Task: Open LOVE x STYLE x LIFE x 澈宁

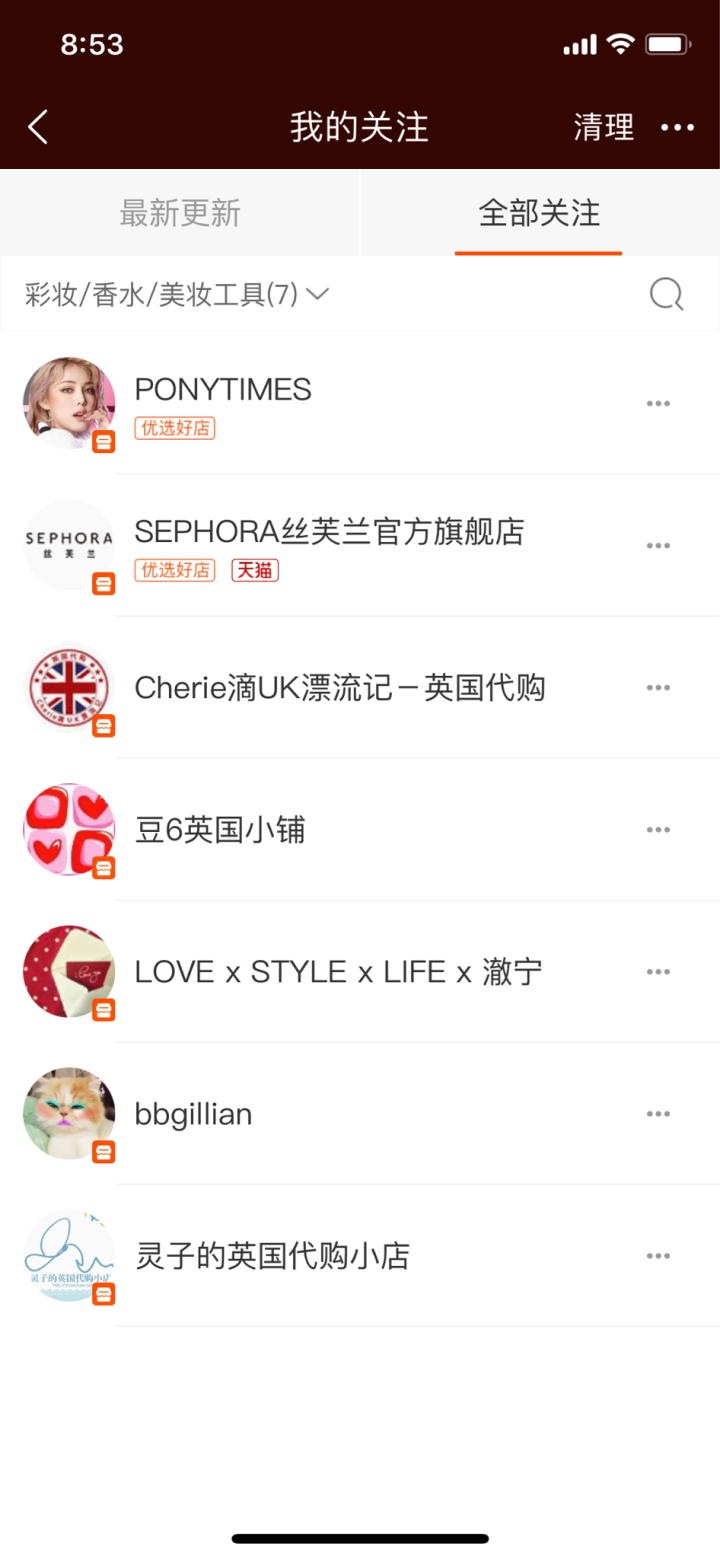Action: tap(338, 972)
